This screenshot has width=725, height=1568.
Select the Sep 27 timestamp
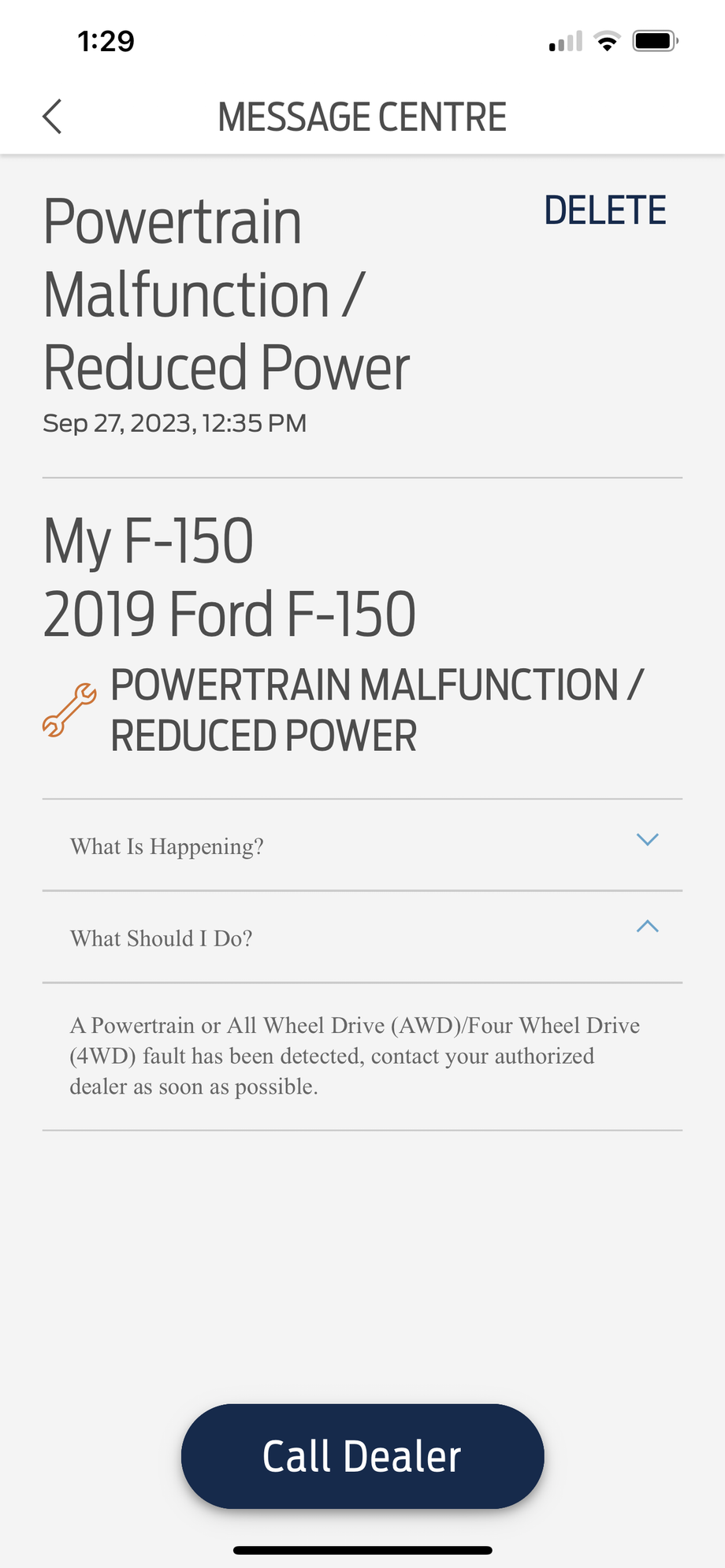(x=175, y=423)
